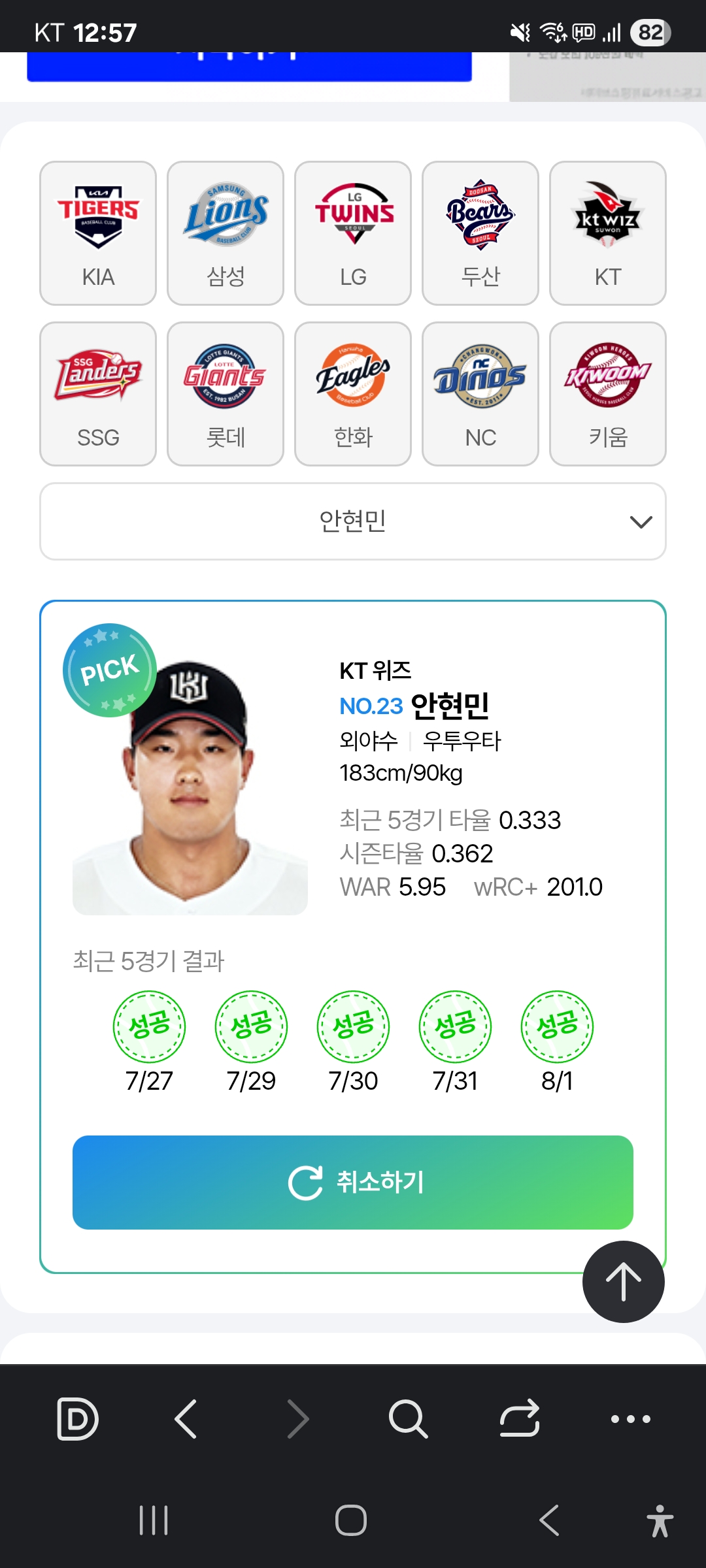Viewport: 706px width, 1568px height.
Task: Share this page from browser toolbar
Action: [x=520, y=1419]
